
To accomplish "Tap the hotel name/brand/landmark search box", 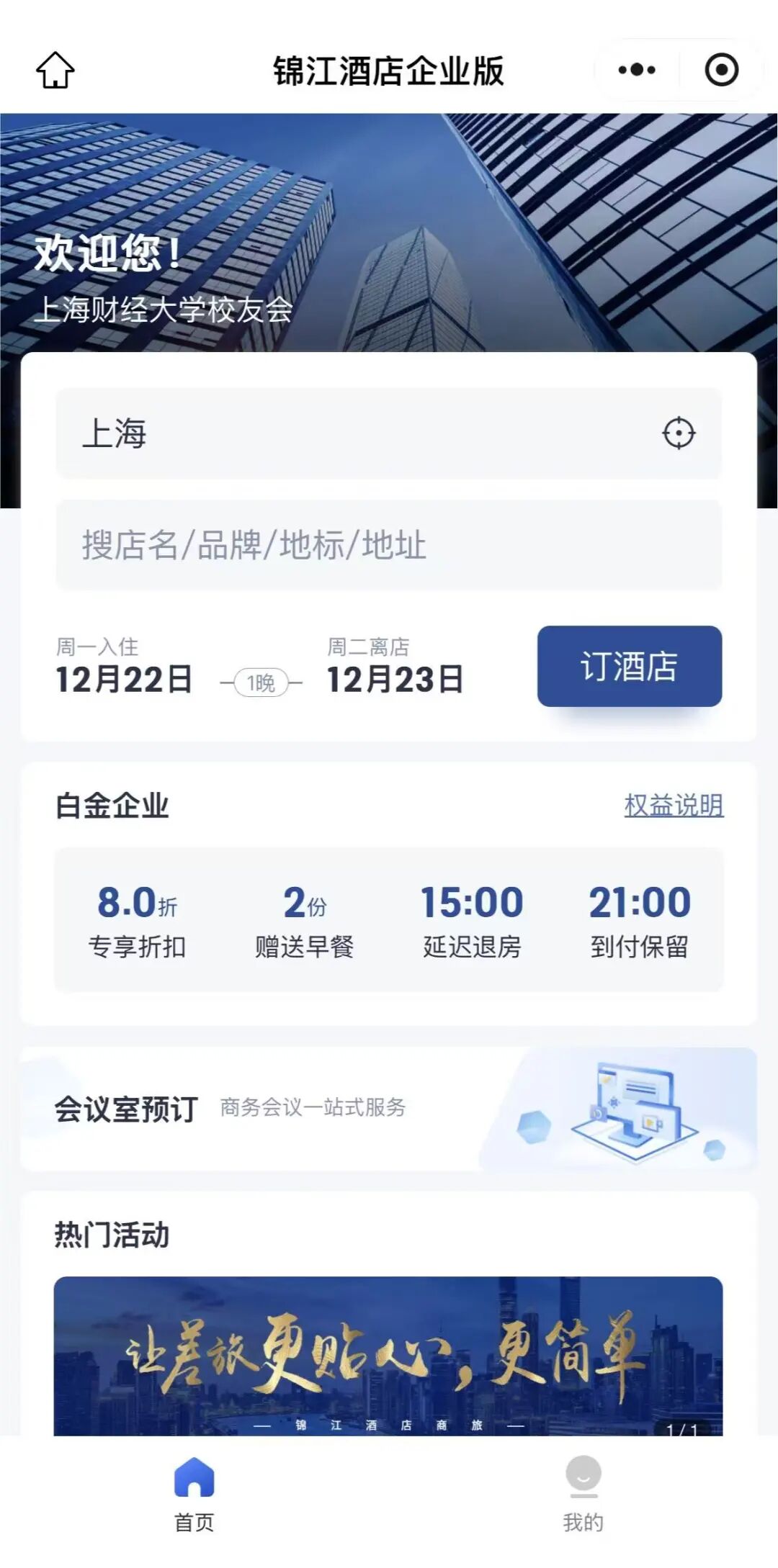I will (389, 545).
